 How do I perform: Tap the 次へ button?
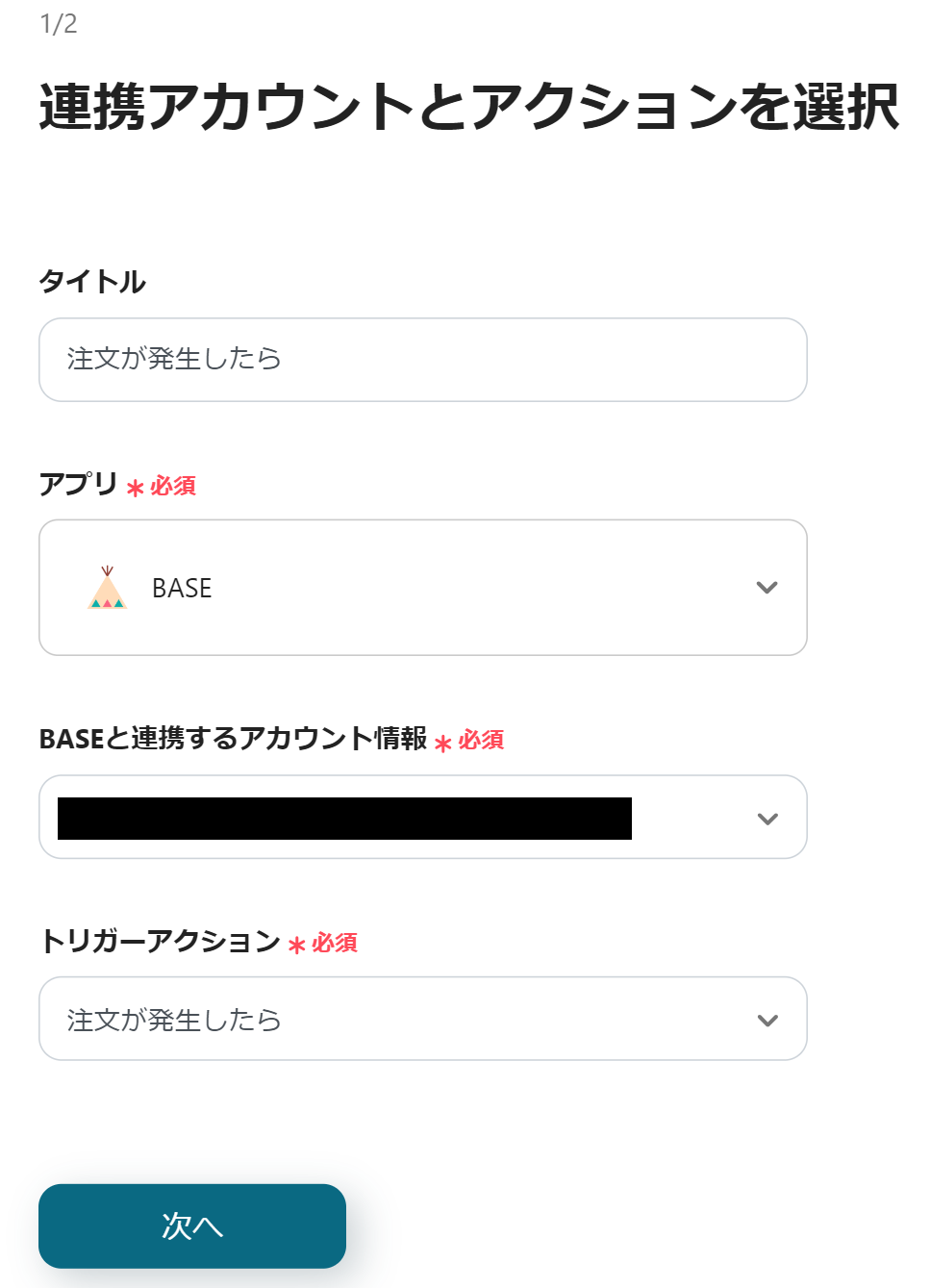point(192,1225)
